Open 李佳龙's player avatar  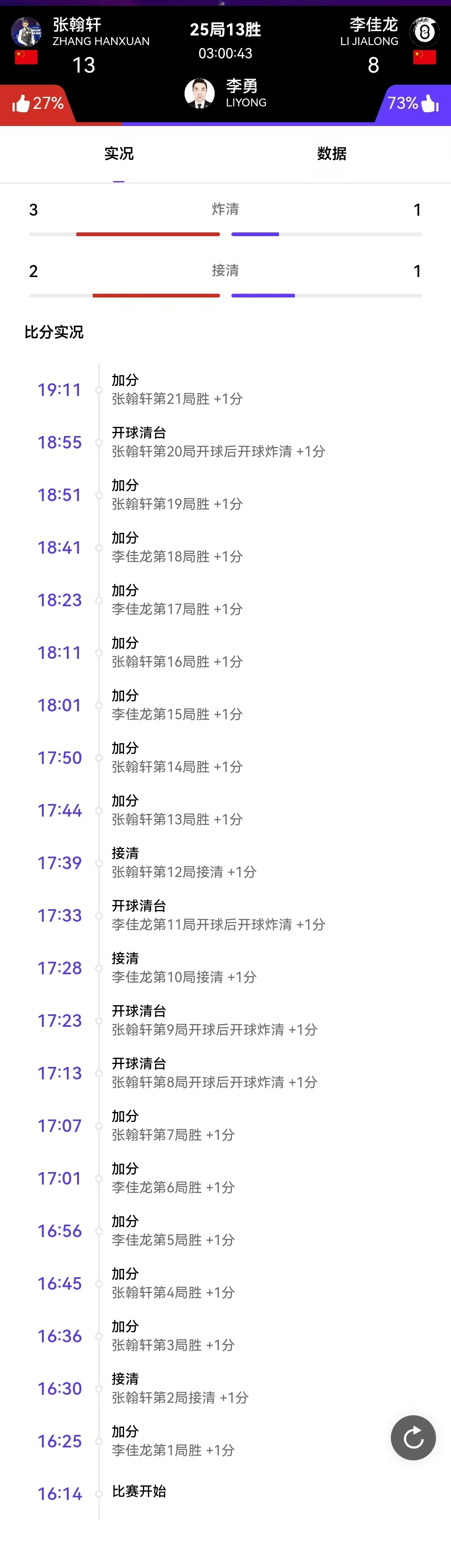(424, 32)
